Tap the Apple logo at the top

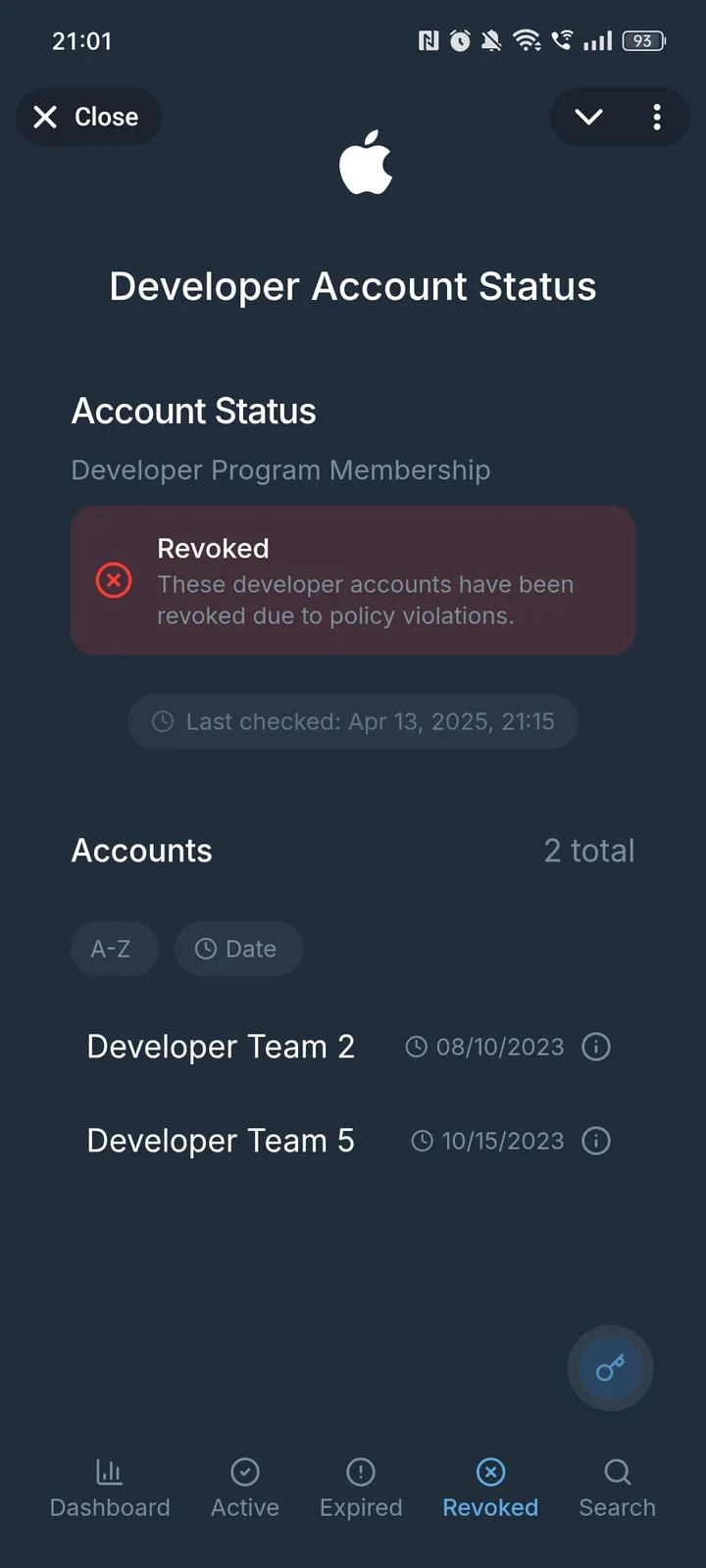pyautogui.click(x=367, y=163)
